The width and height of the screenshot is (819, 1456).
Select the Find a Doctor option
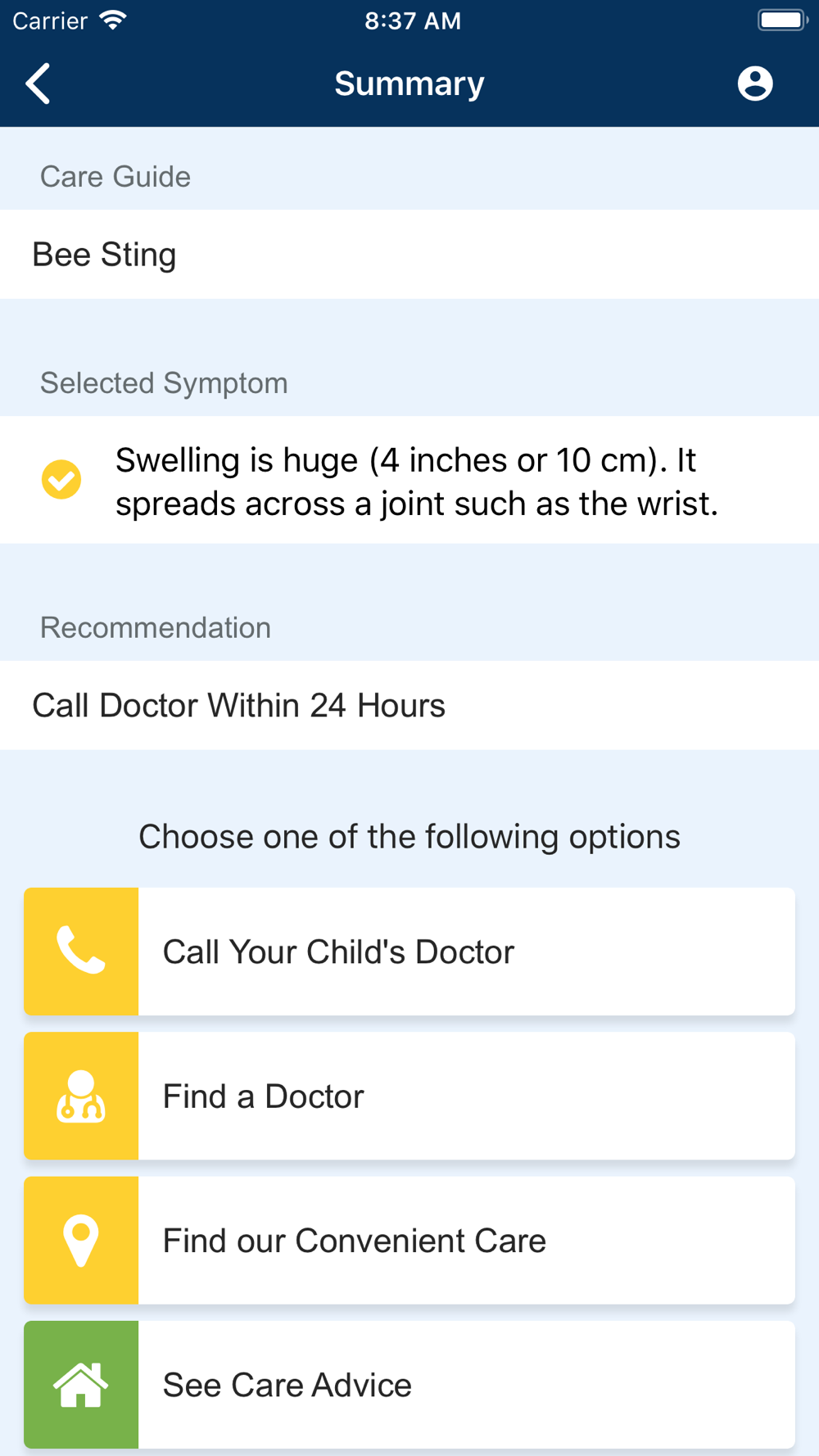click(409, 1096)
